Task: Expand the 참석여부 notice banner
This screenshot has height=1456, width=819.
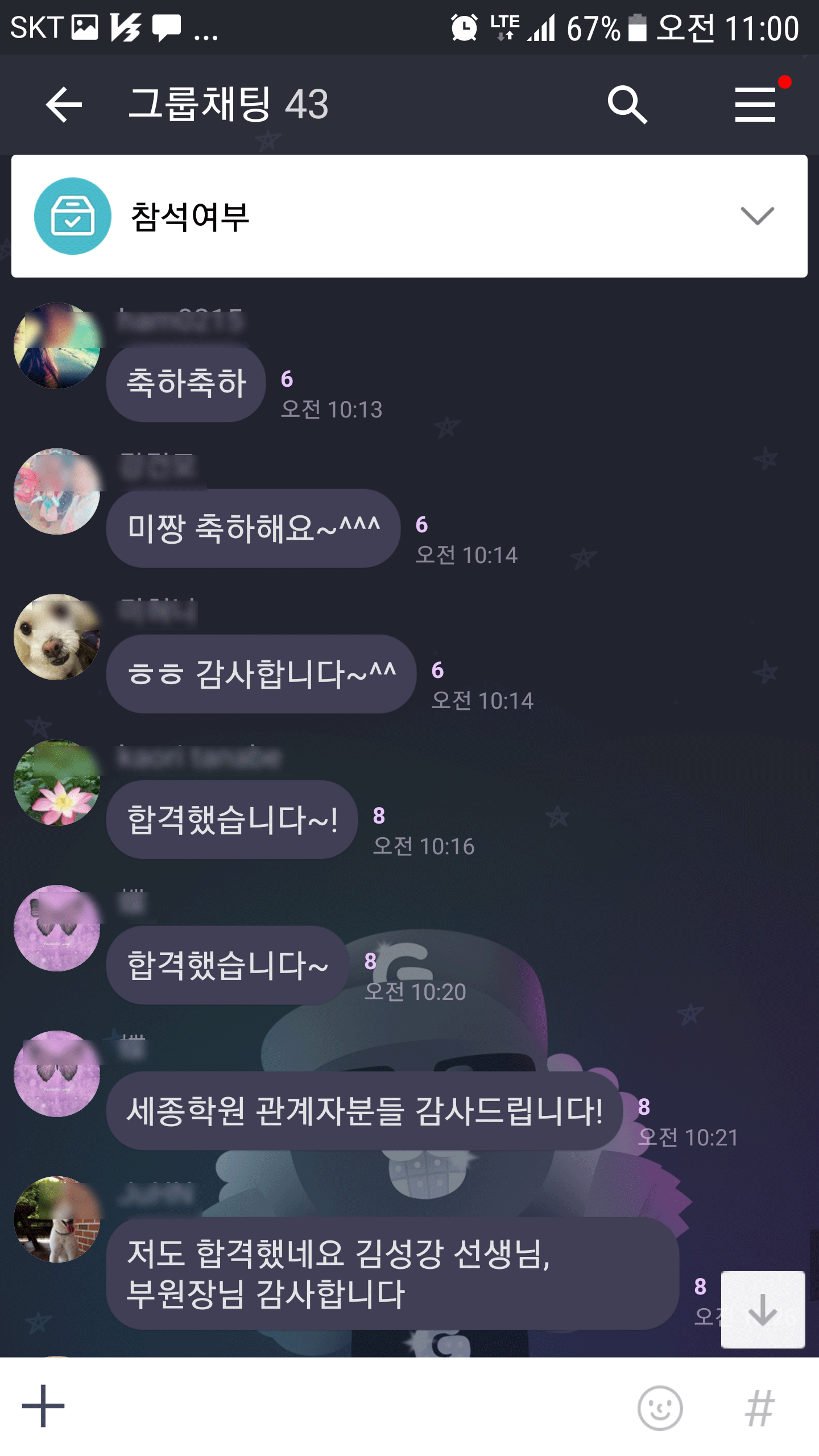Action: pos(757,216)
